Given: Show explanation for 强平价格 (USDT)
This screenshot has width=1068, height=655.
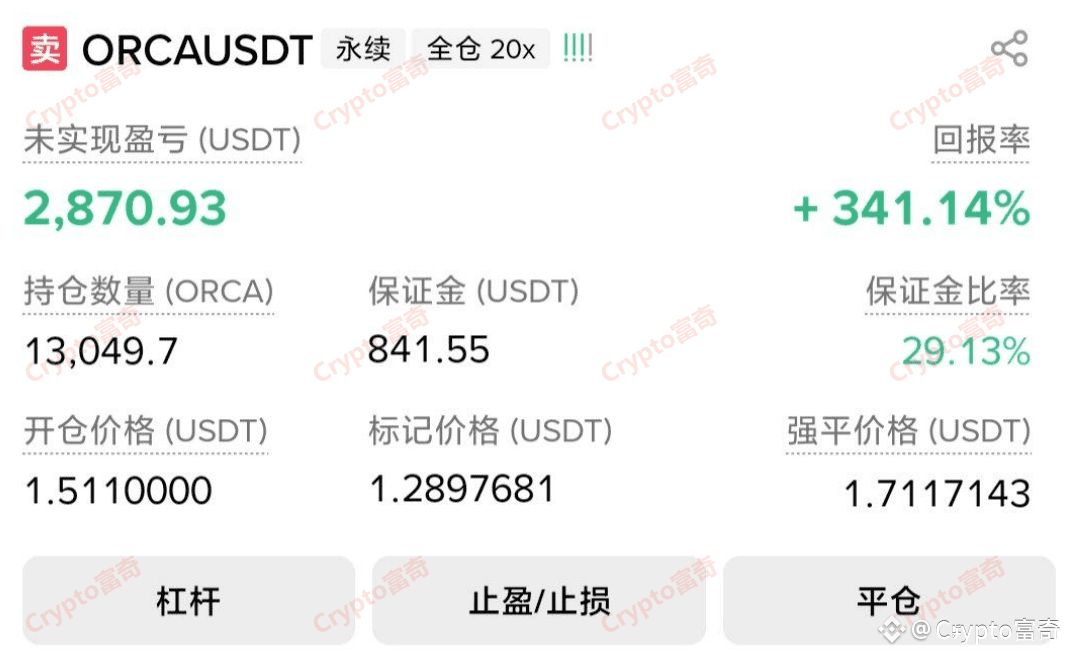Looking at the screenshot, I should pos(908,431).
